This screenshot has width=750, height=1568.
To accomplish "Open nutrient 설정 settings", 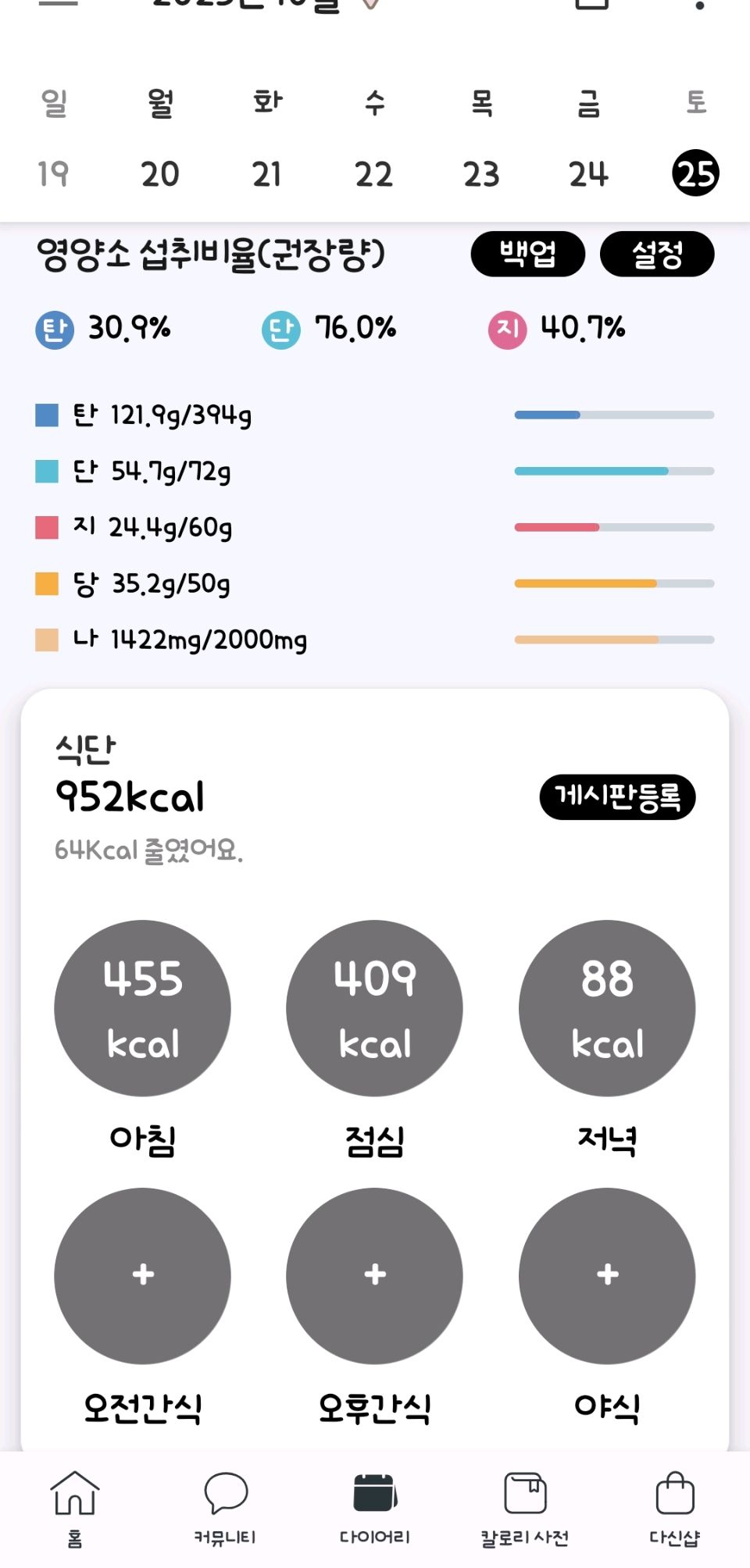I will [x=656, y=254].
